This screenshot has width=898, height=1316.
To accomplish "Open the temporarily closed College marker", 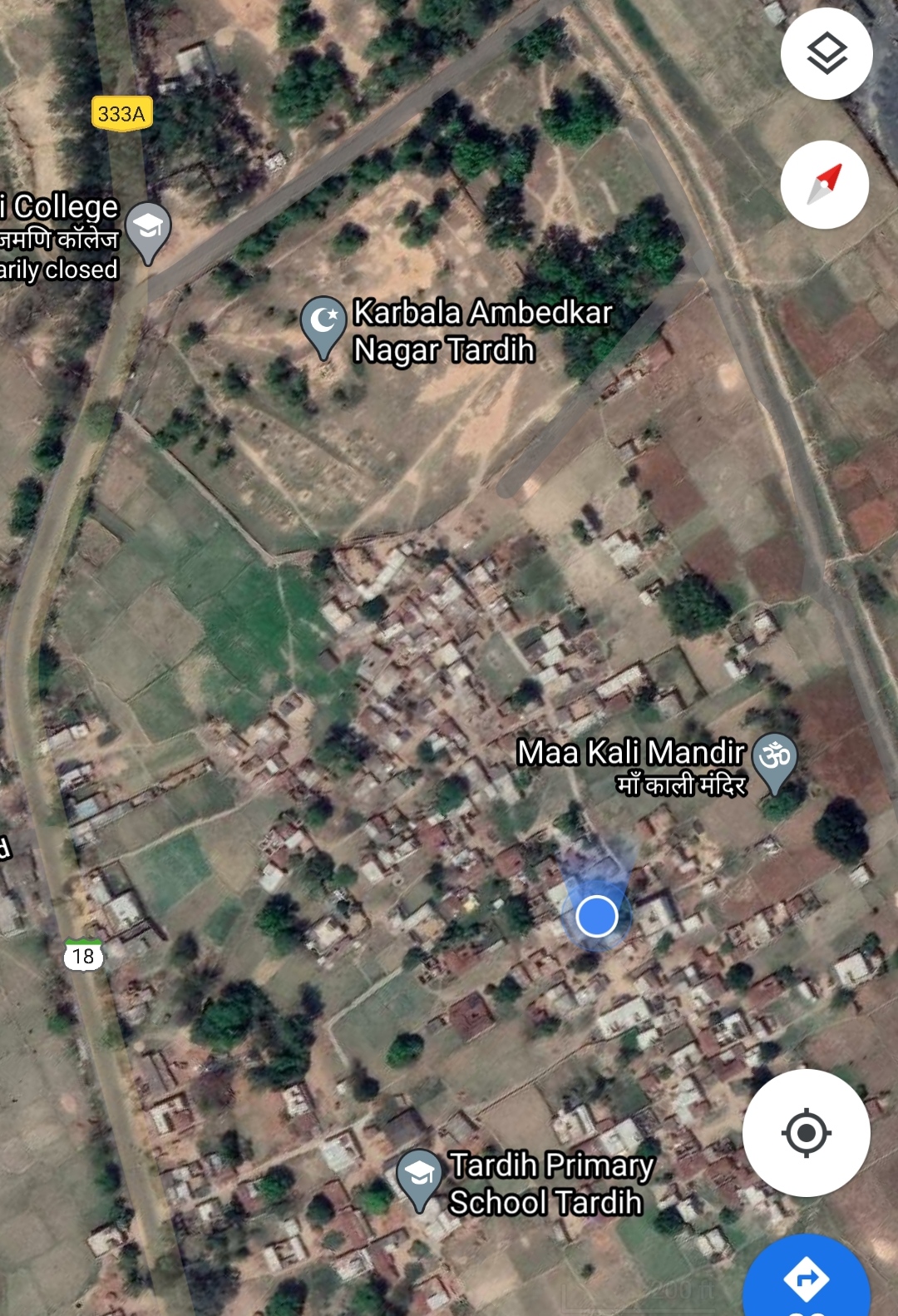I will click(x=148, y=228).
